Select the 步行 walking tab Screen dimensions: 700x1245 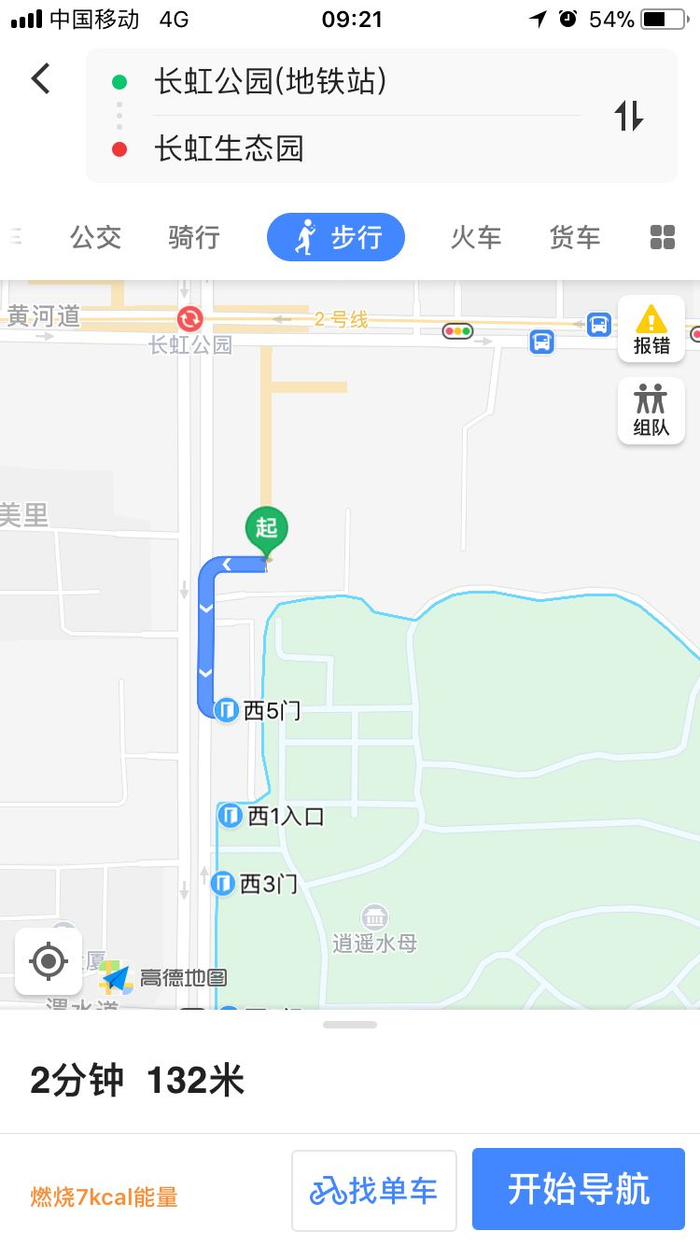click(336, 237)
